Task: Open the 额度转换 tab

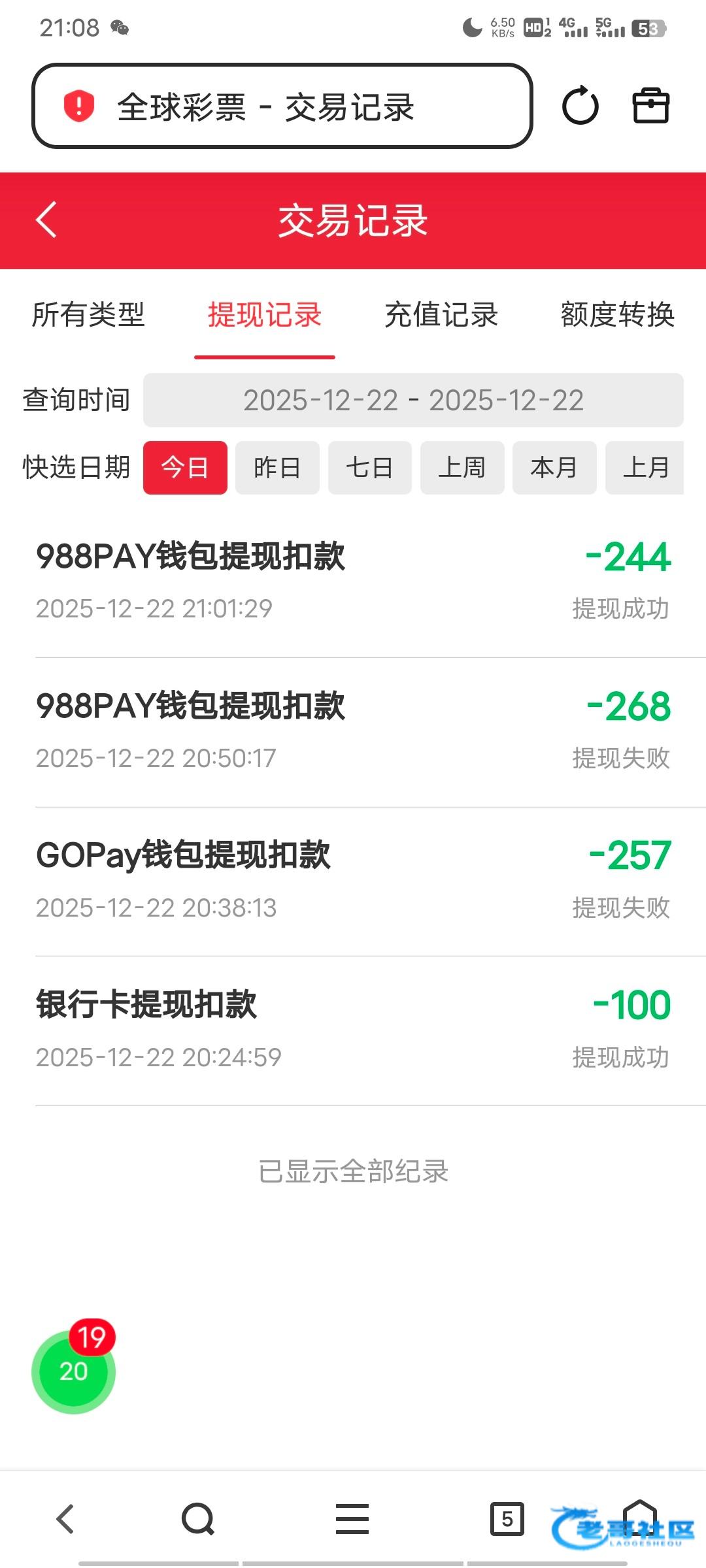Action: pos(617,315)
